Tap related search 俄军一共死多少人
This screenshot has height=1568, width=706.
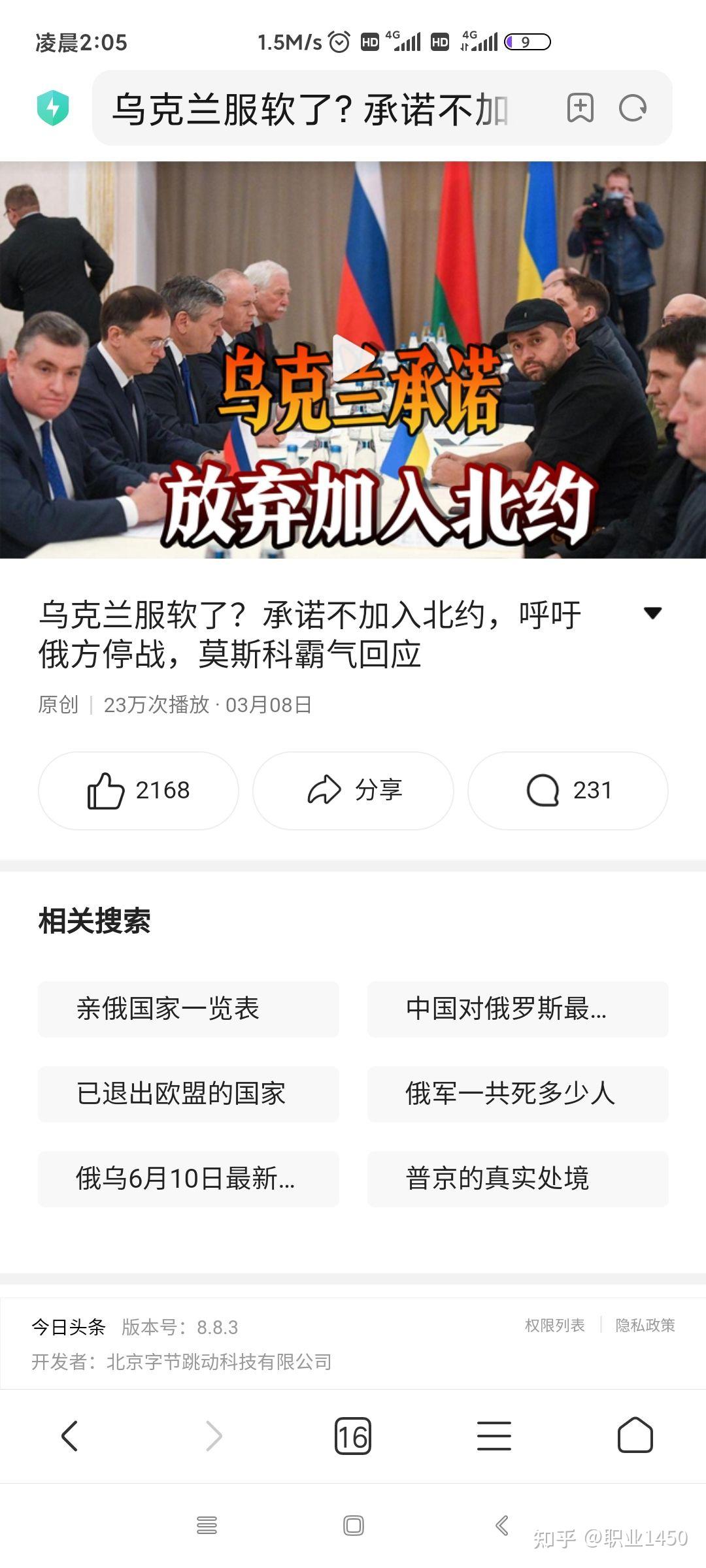[x=518, y=1094]
